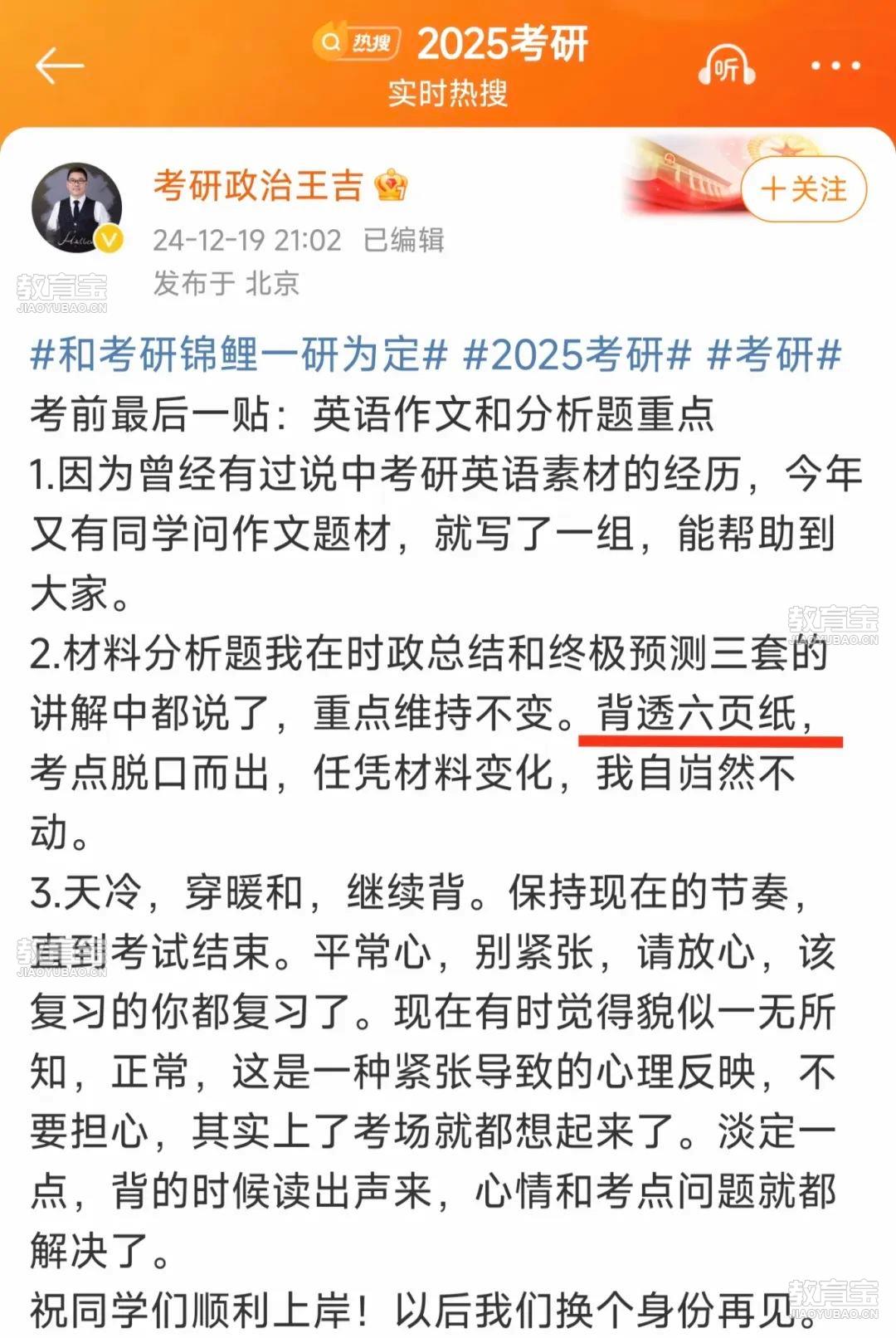Open the #考研# hashtag
This screenshot has height=1338, width=896.
(x=774, y=354)
